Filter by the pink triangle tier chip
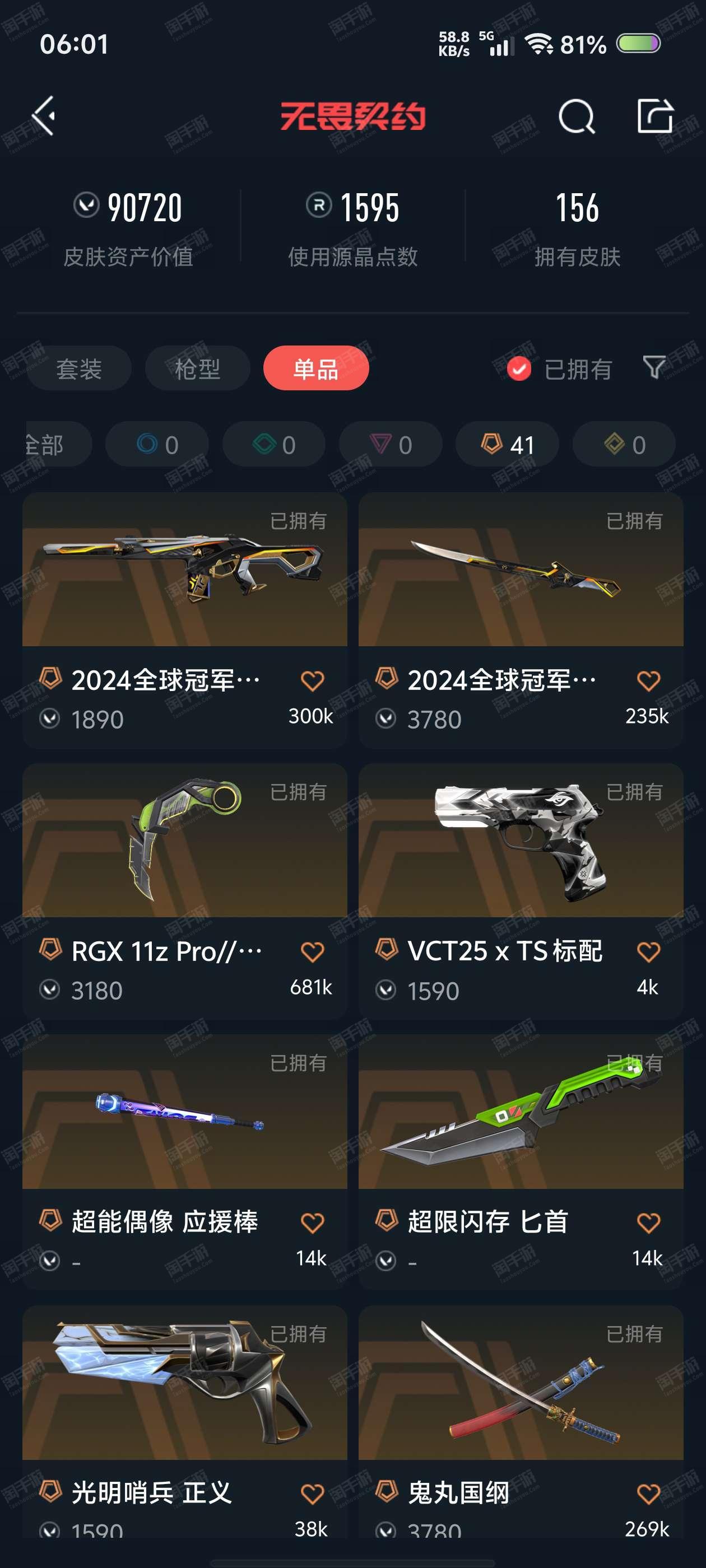Viewport: 706px width, 1568px height. [391, 445]
